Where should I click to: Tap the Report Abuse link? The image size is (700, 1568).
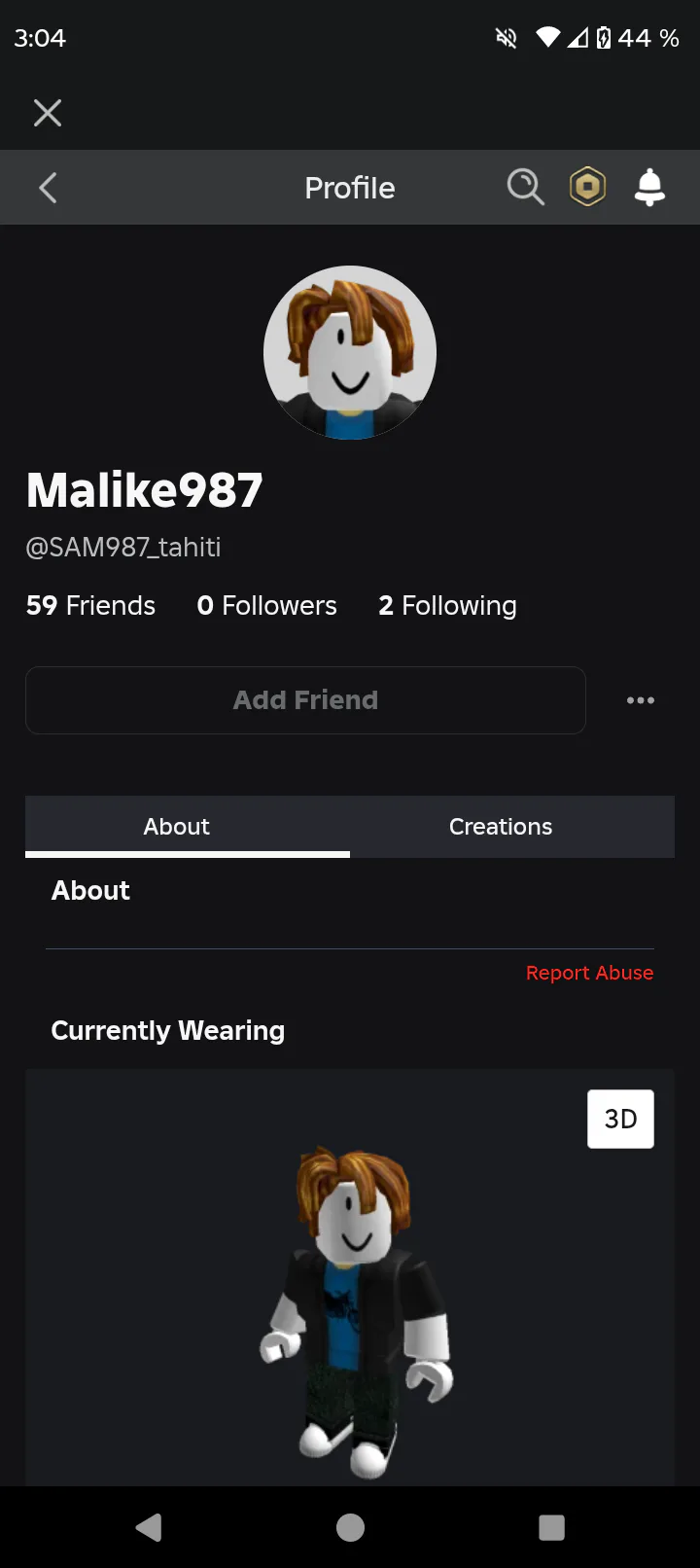click(589, 973)
